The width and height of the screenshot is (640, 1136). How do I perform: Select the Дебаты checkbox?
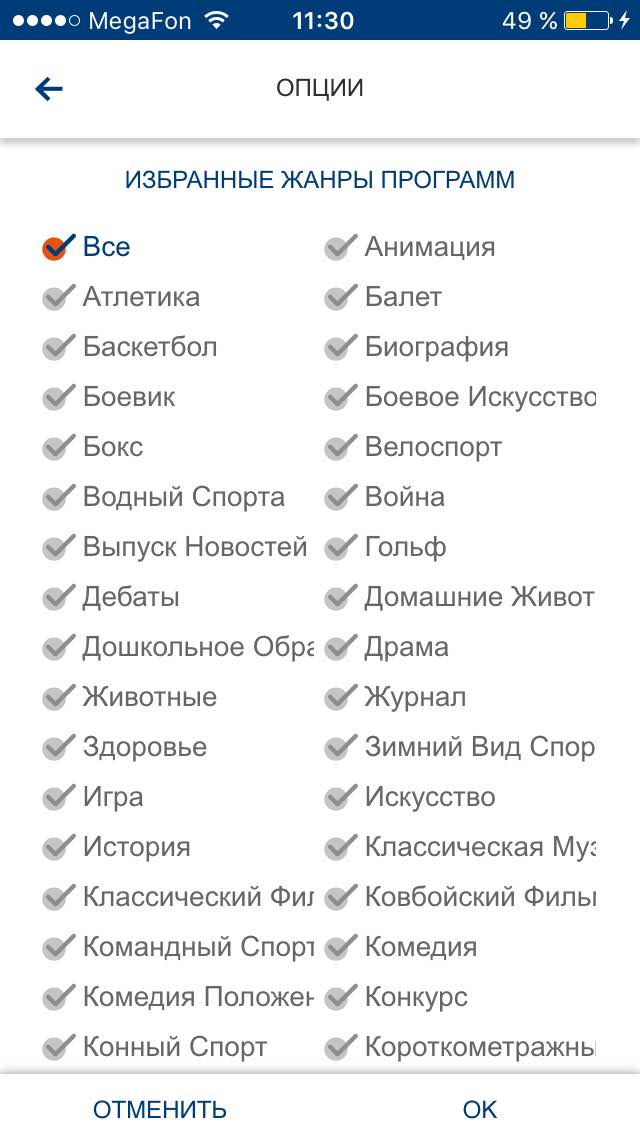(x=58, y=597)
